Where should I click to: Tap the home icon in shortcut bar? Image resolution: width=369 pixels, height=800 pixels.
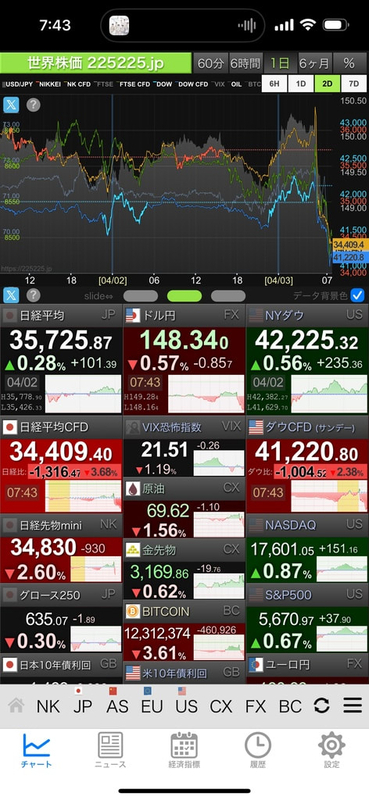[16, 706]
